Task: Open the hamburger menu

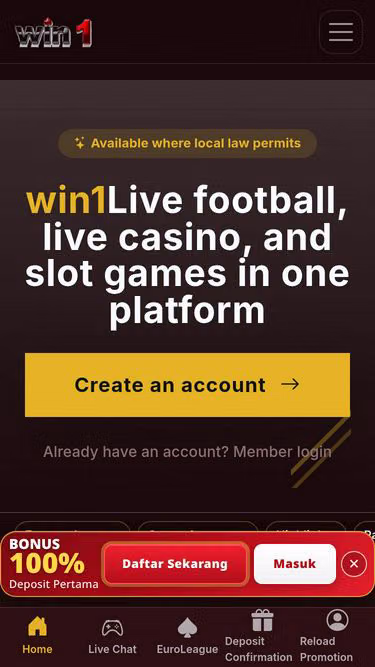Action: [x=341, y=32]
